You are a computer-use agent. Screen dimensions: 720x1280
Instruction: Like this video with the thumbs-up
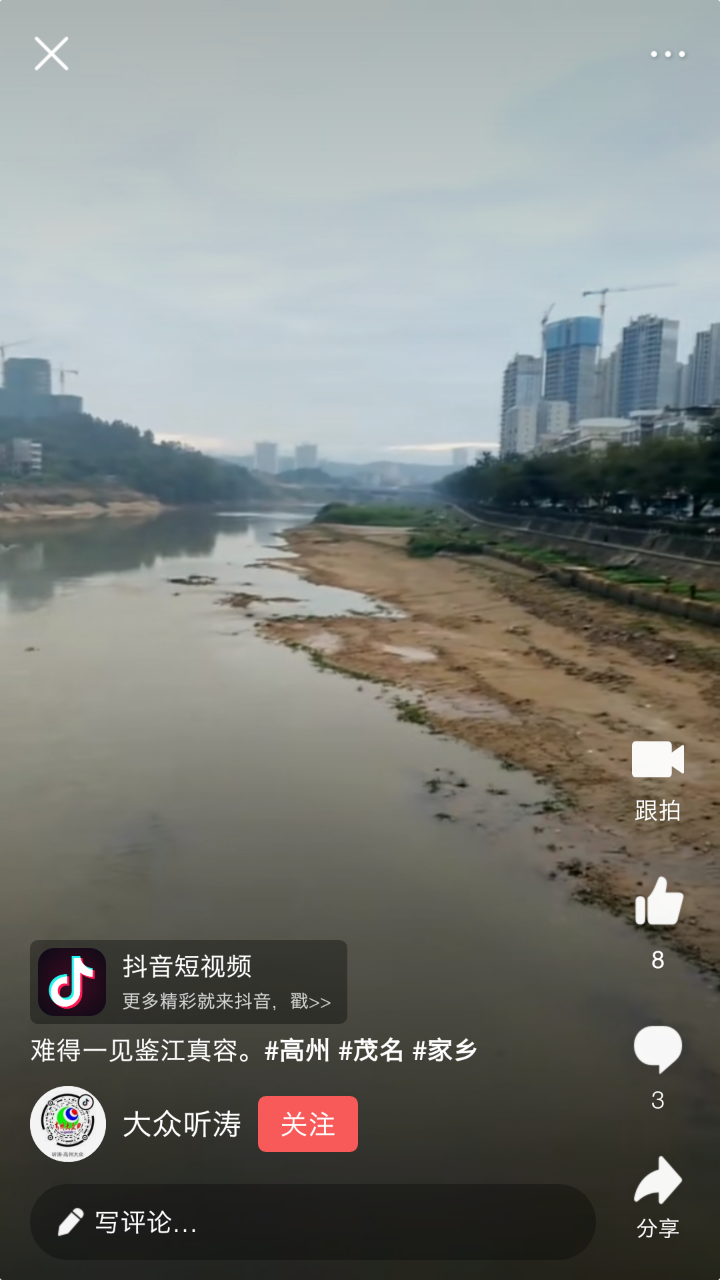click(x=659, y=901)
